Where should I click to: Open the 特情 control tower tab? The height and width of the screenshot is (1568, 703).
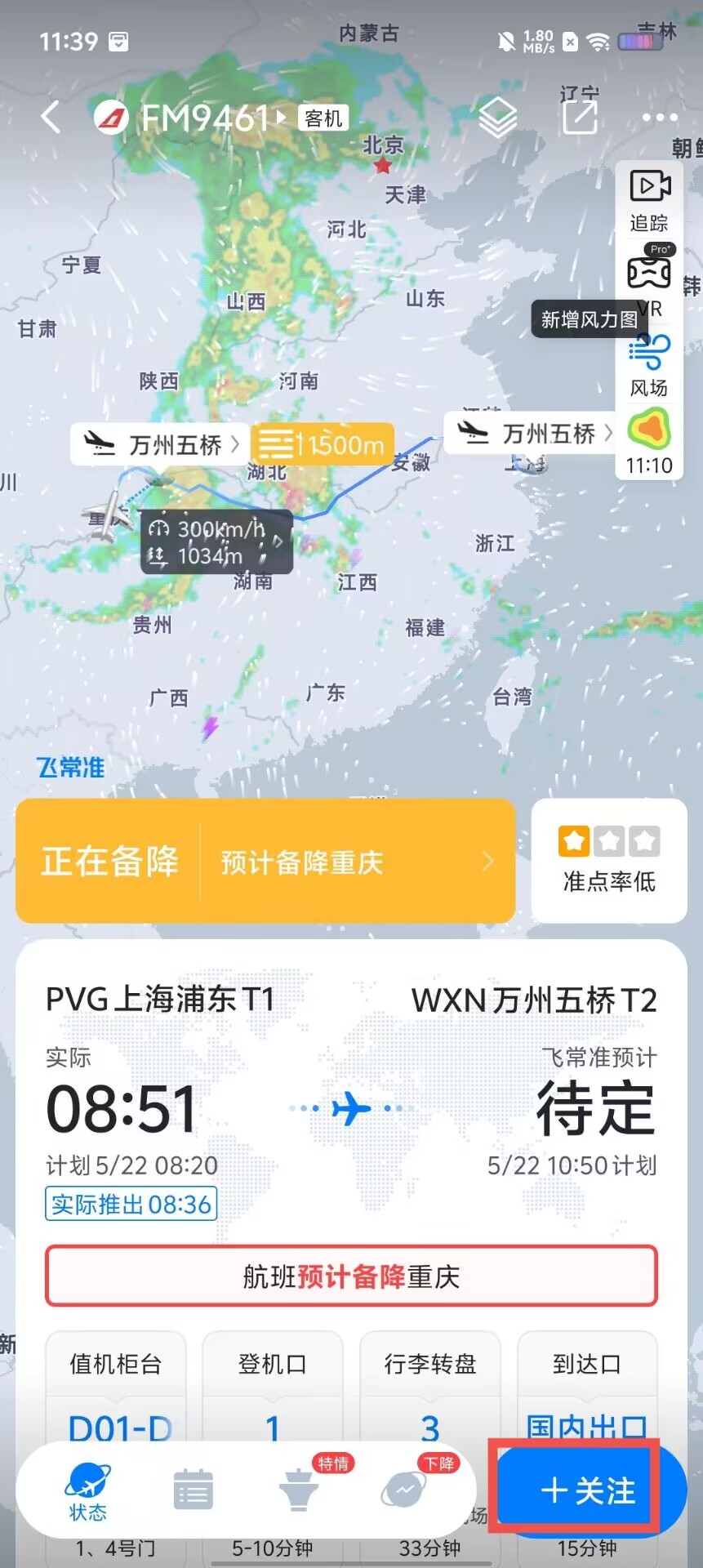300,1491
